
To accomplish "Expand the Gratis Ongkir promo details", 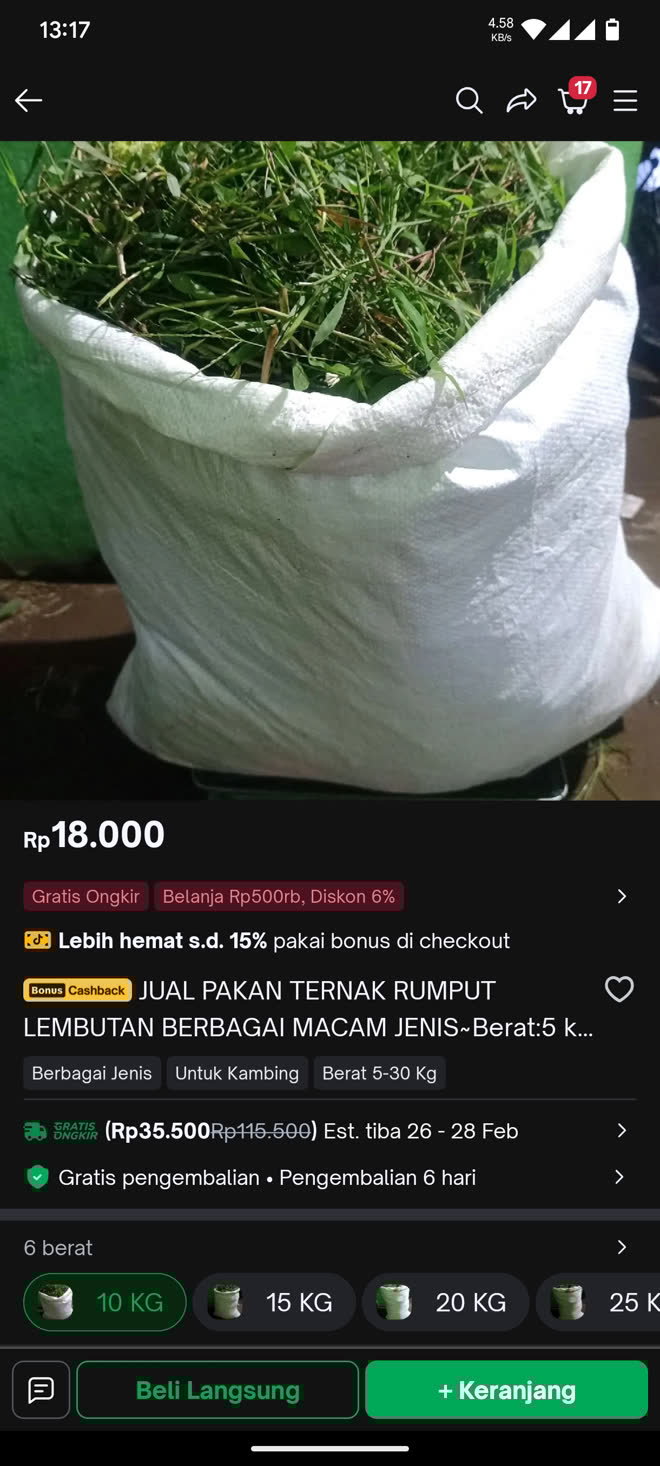I will pyautogui.click(x=621, y=896).
